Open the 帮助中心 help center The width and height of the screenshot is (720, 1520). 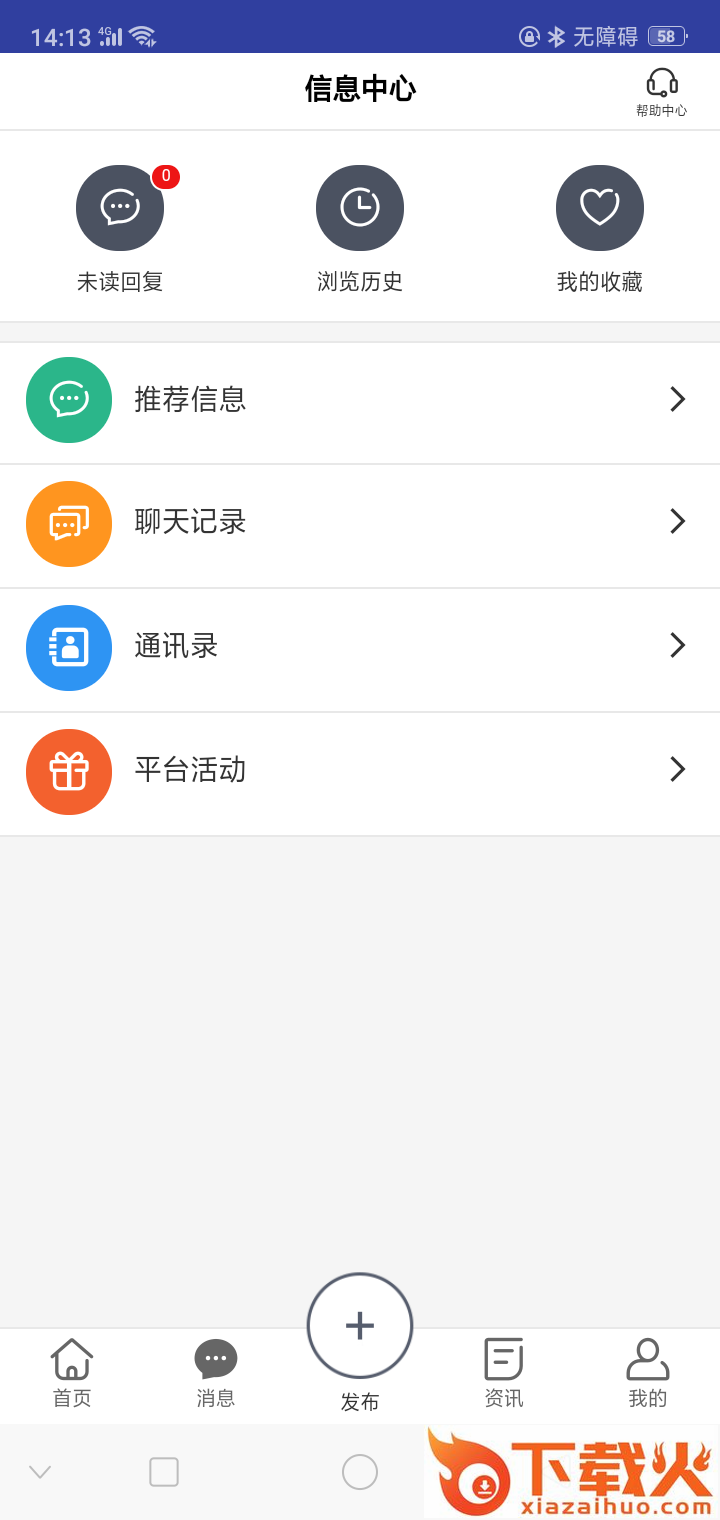pos(661,92)
